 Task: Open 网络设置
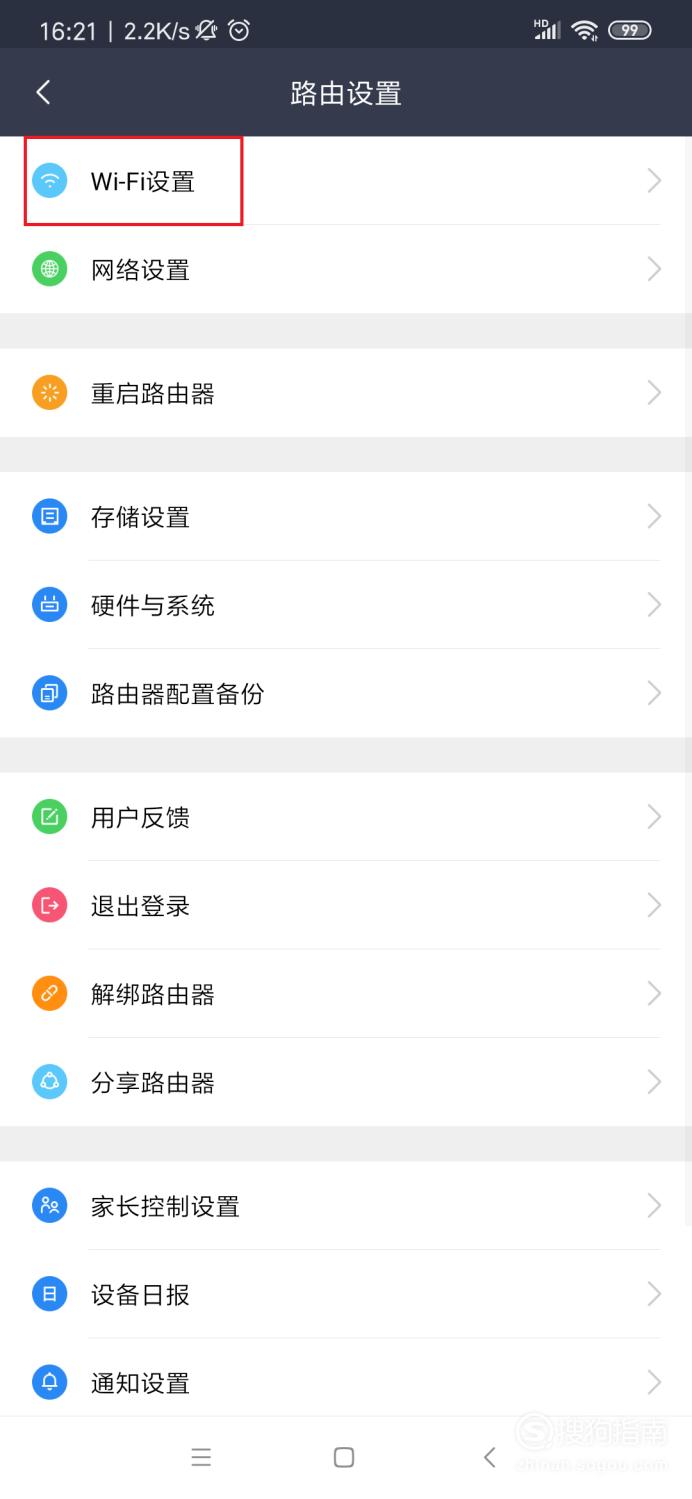pos(346,269)
